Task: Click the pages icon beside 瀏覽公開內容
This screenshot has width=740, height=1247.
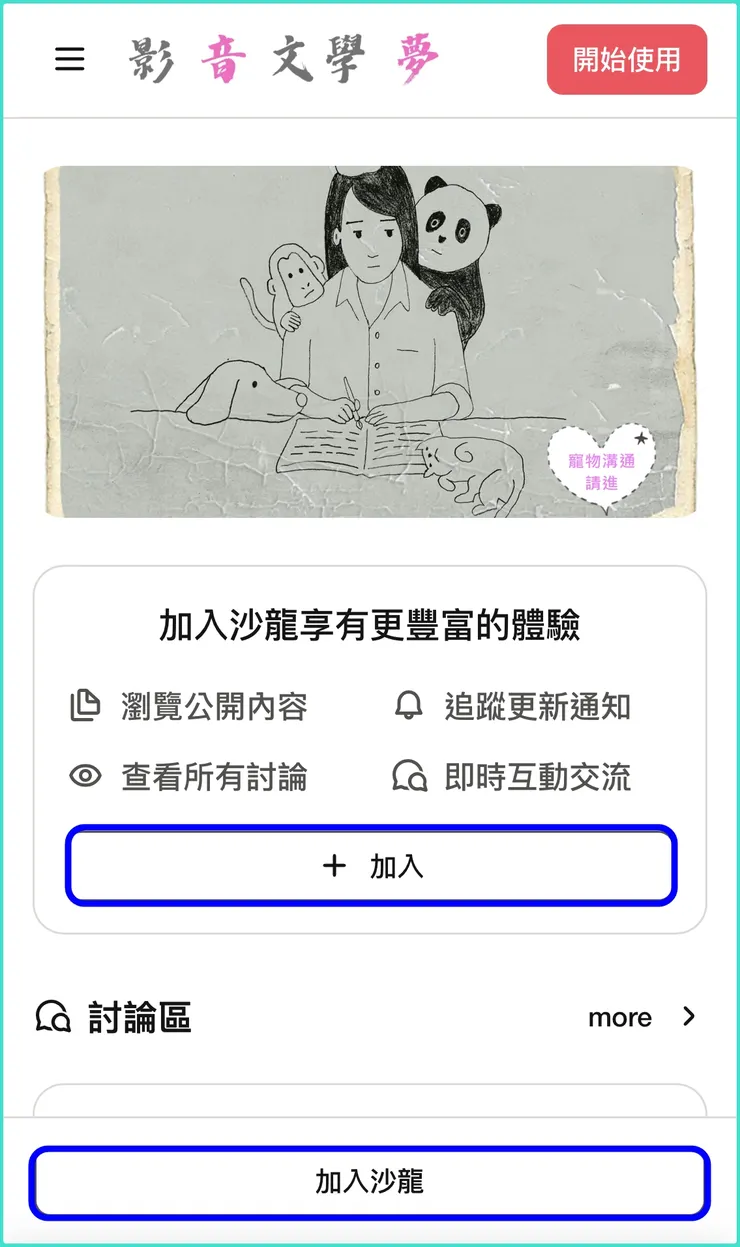Action: point(88,706)
